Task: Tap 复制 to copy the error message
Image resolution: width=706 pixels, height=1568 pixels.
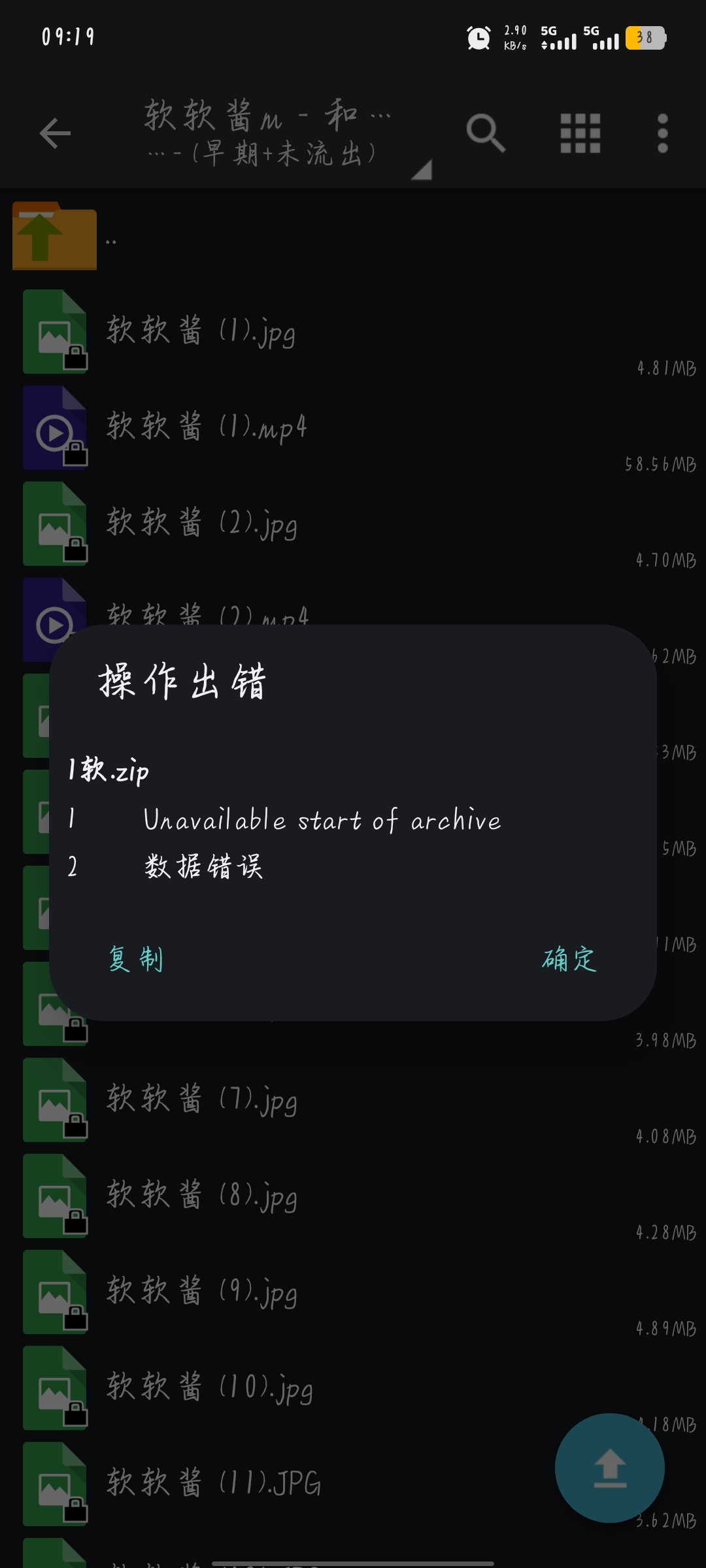Action: (136, 959)
